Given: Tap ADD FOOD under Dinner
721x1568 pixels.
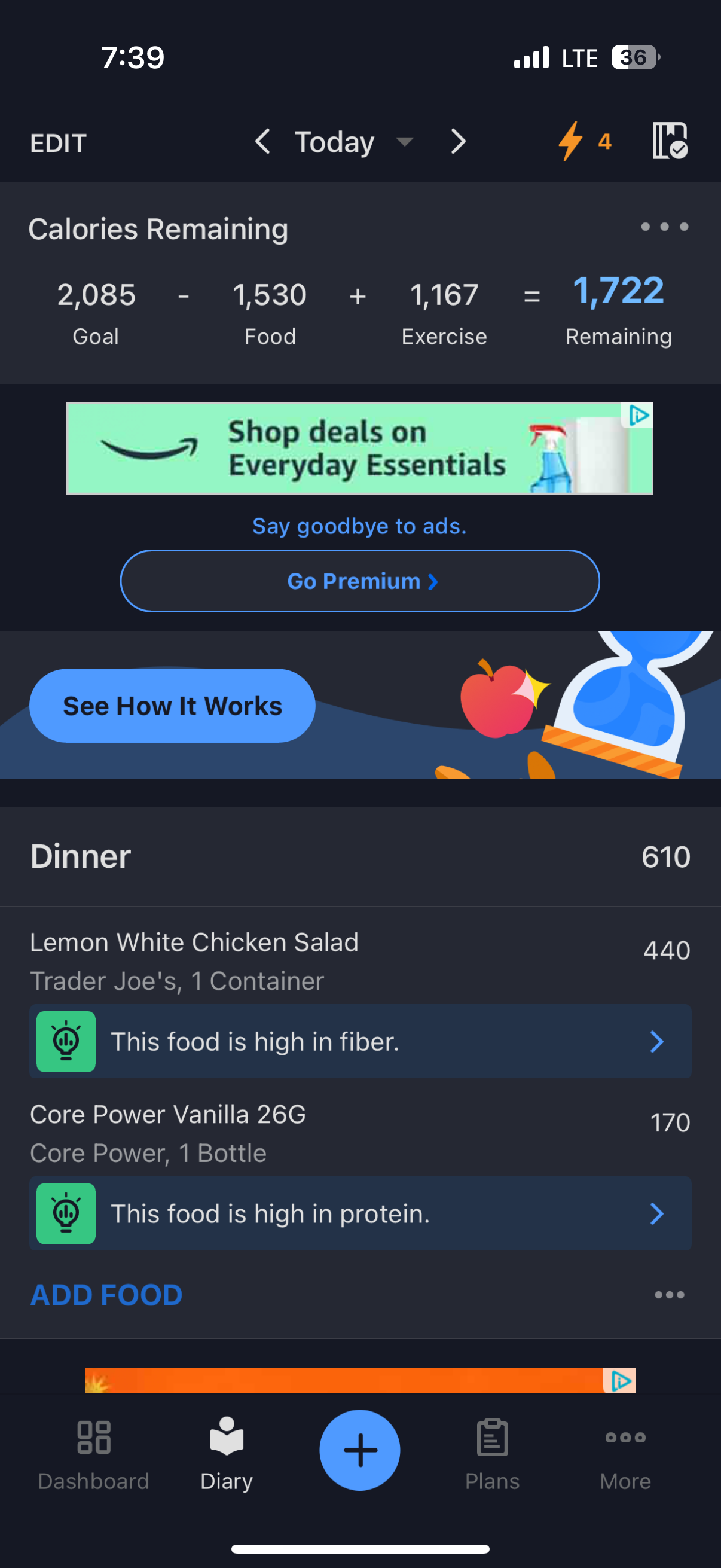Looking at the screenshot, I should click(x=106, y=1295).
